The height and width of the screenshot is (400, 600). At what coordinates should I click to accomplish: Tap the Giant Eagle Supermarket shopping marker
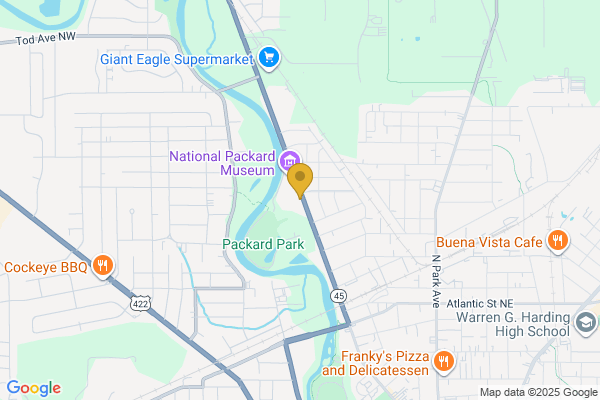point(268,58)
